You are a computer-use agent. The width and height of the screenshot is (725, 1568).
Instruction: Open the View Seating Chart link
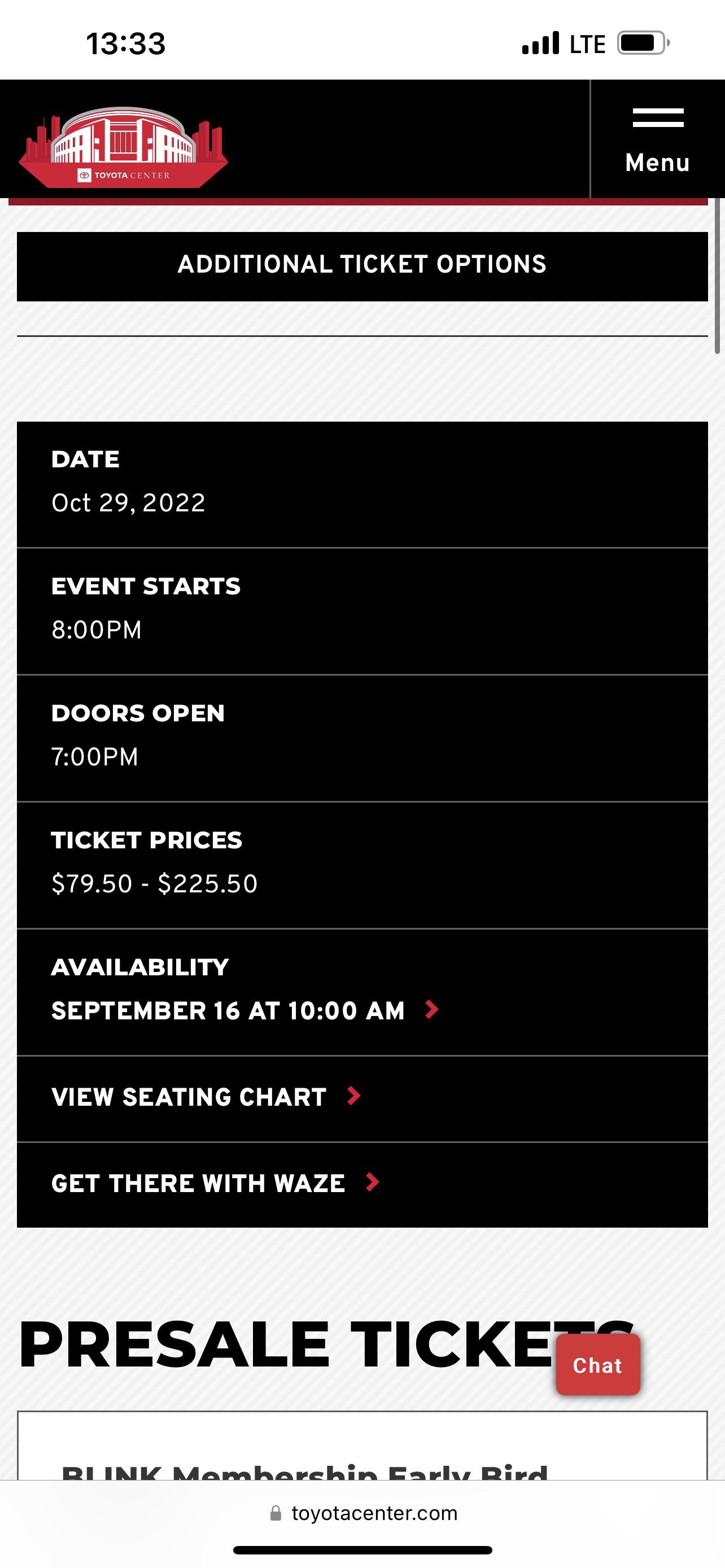pyautogui.click(x=189, y=1097)
